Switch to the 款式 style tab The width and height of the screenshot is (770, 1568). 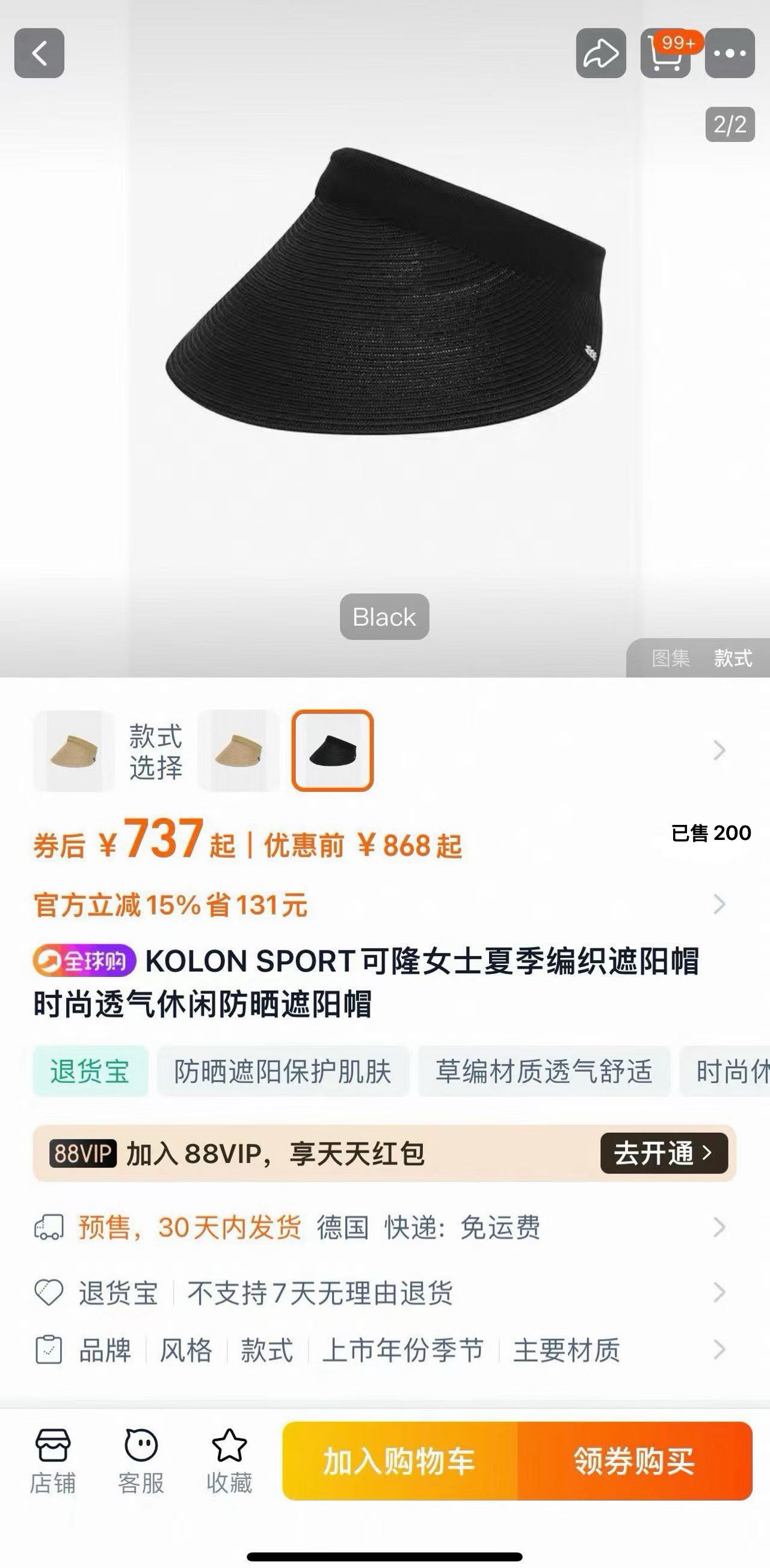(x=733, y=658)
